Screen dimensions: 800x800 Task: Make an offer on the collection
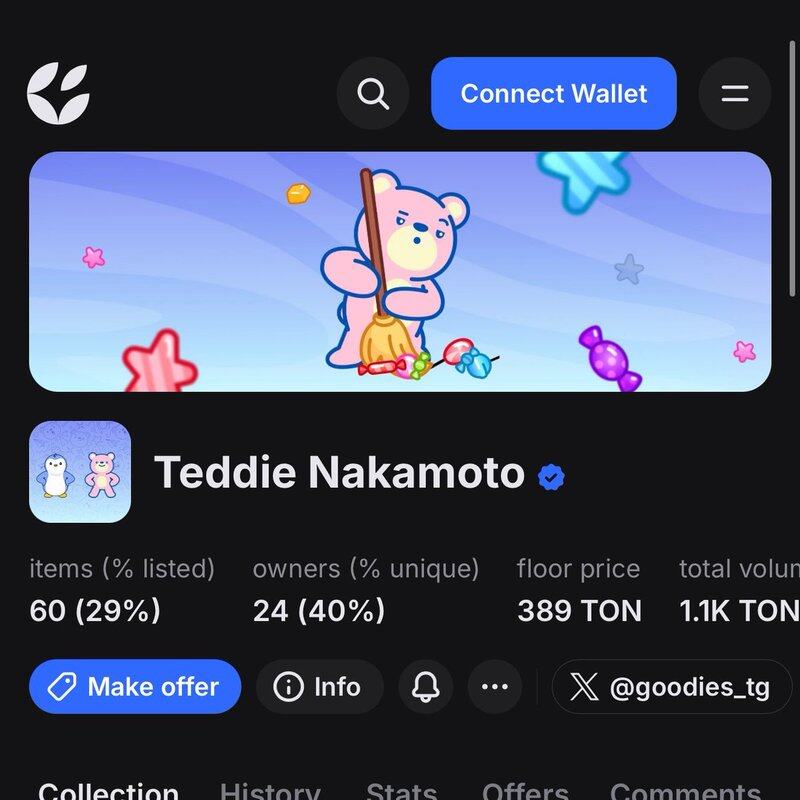135,687
